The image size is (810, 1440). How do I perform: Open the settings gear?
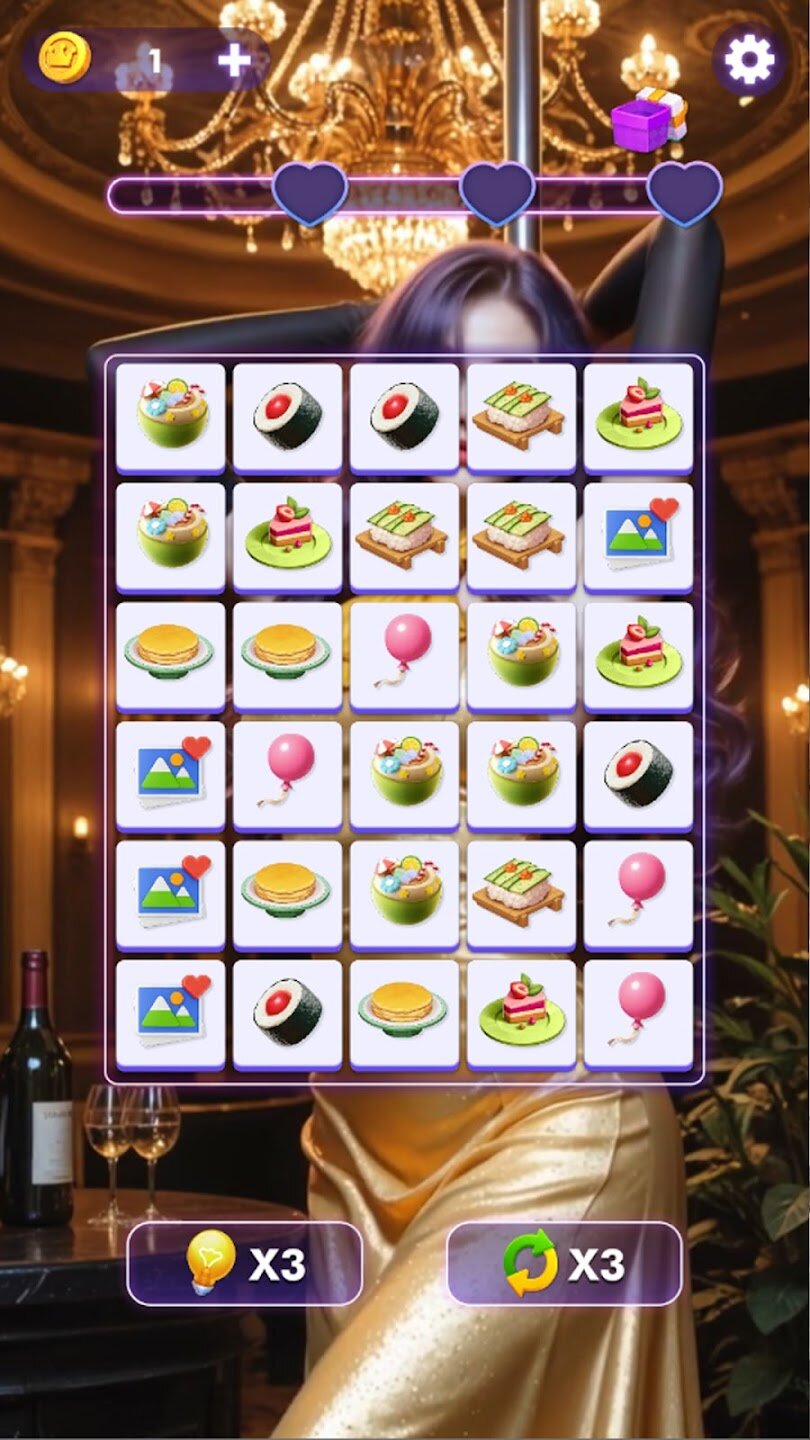click(x=749, y=61)
